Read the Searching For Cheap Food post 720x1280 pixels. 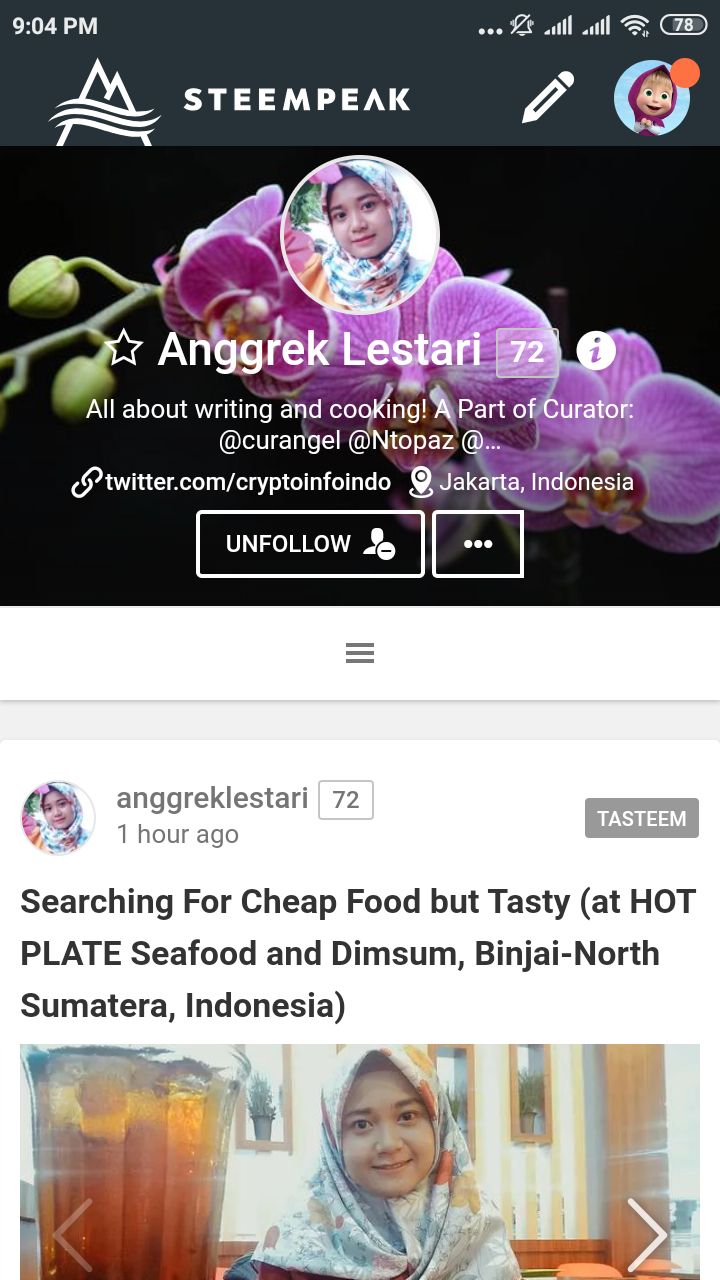click(358, 953)
